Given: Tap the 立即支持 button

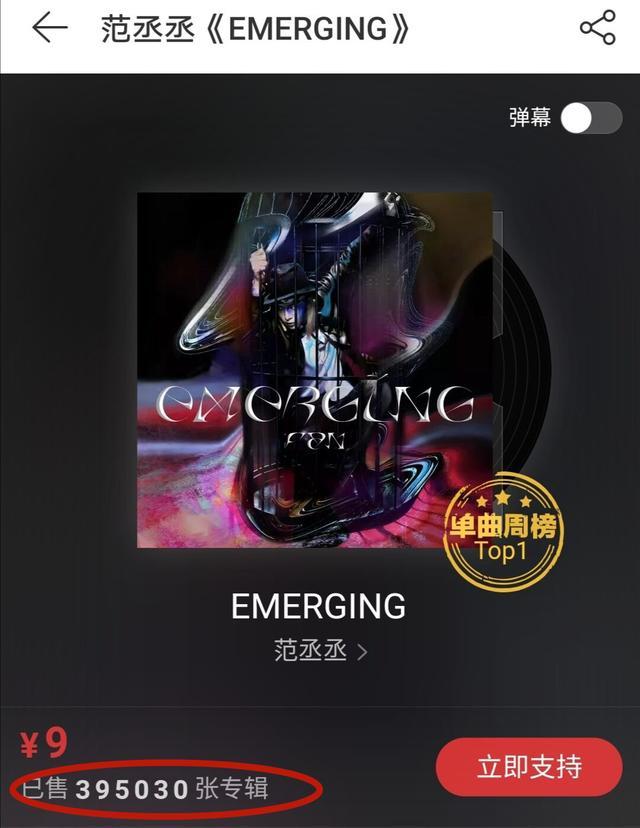Looking at the screenshot, I should click(x=529, y=768).
